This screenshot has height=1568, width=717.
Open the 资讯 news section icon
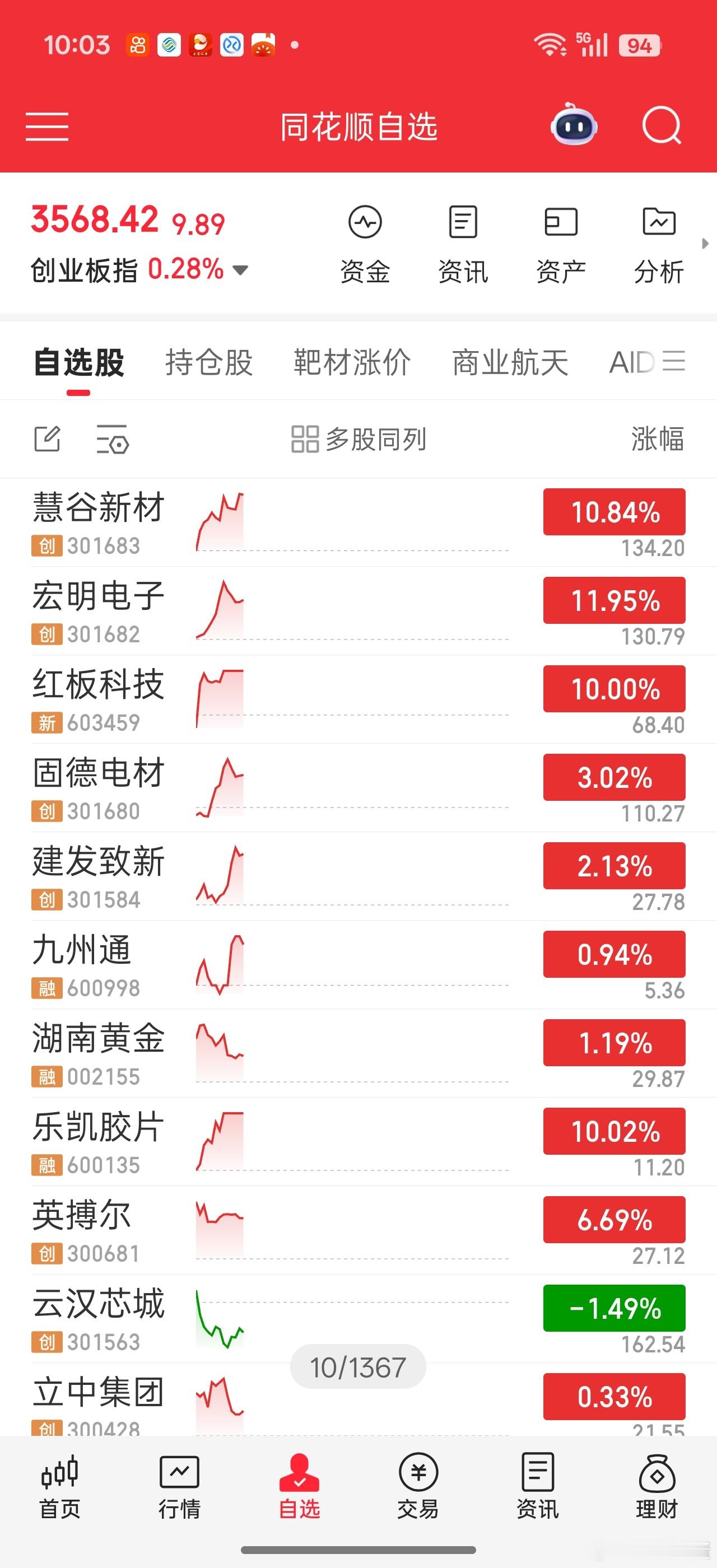tap(463, 242)
